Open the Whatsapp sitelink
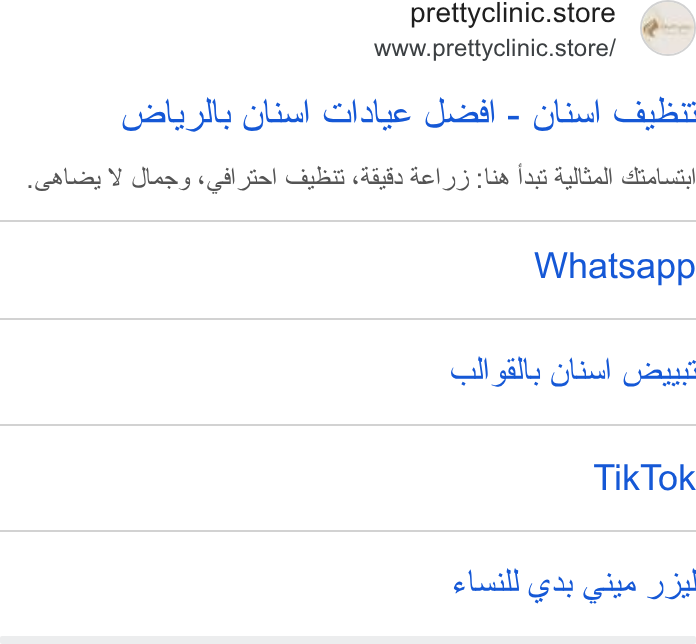 [x=615, y=267]
